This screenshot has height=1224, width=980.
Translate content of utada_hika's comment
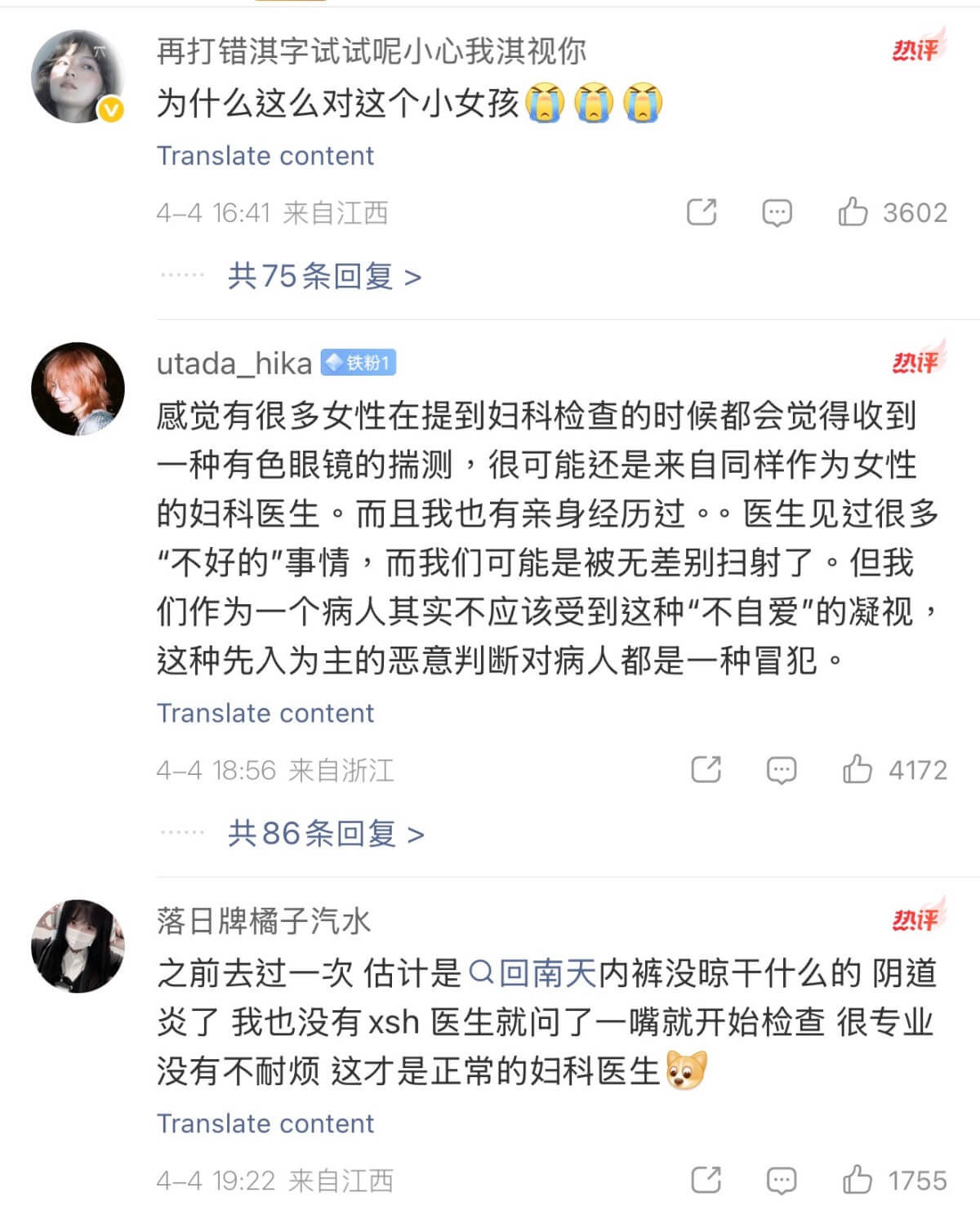tap(265, 713)
